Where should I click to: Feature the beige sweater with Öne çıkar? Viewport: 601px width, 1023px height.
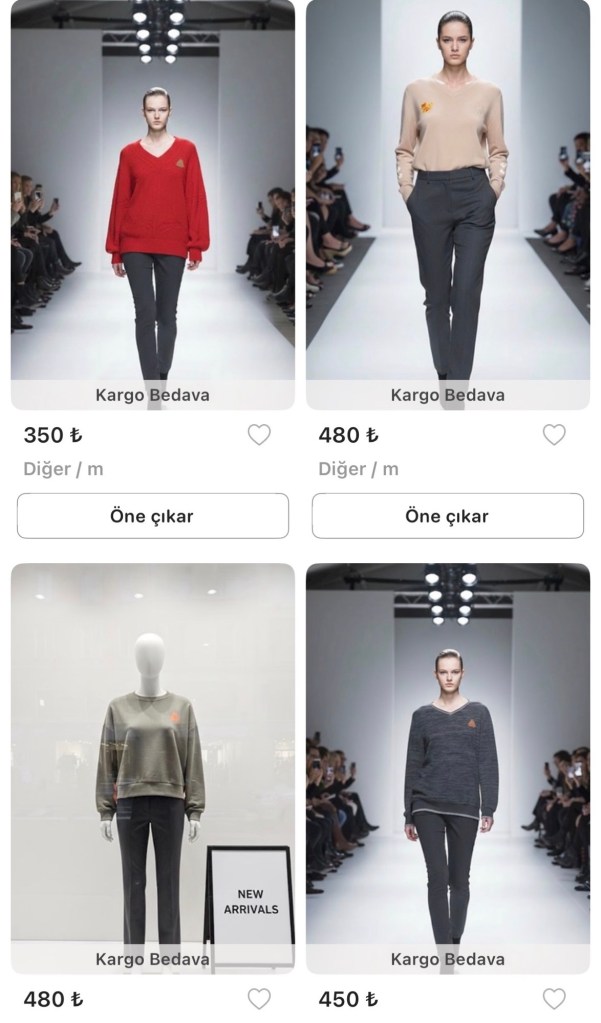click(447, 516)
